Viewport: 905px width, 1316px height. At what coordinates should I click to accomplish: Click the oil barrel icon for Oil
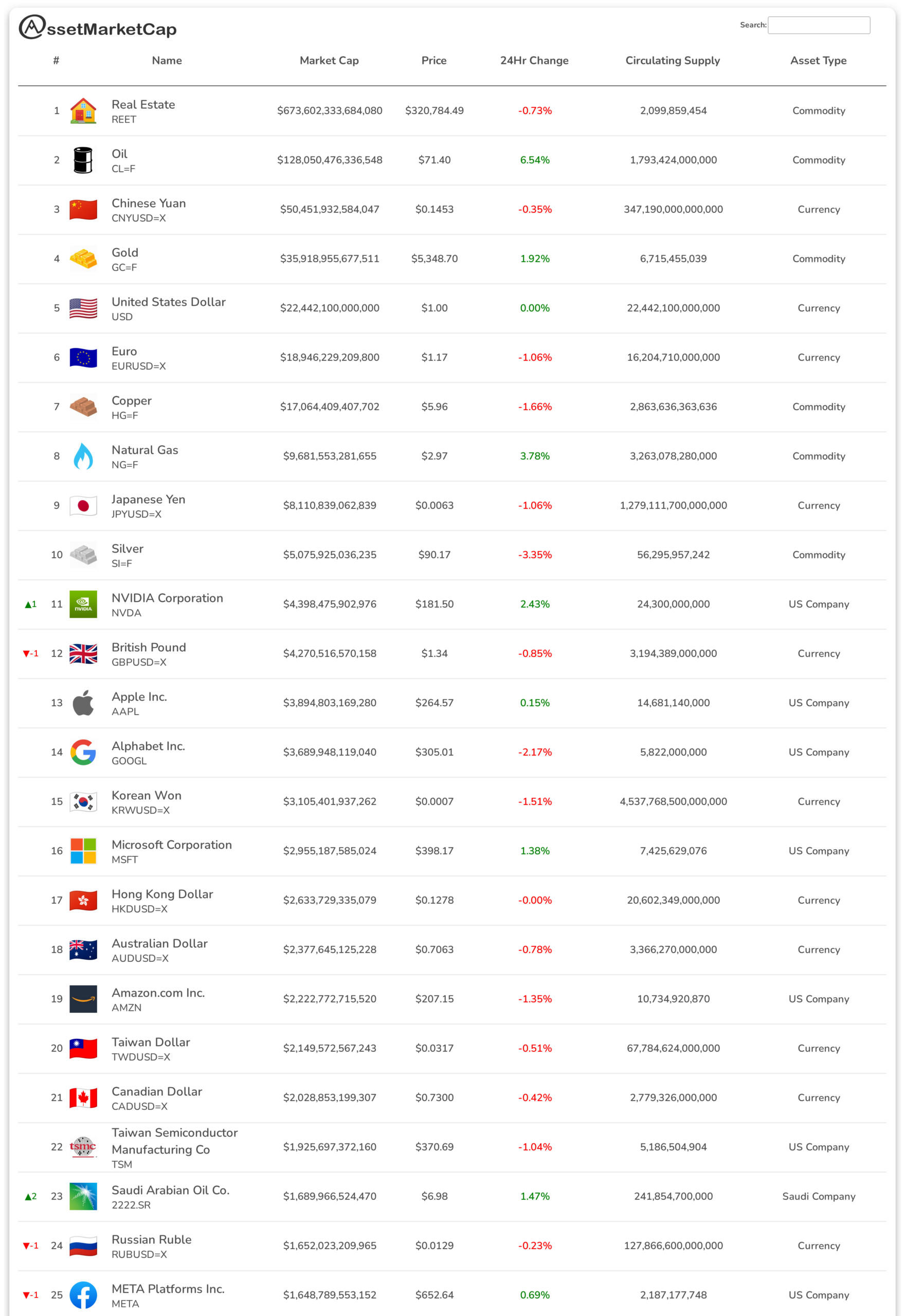click(83, 159)
